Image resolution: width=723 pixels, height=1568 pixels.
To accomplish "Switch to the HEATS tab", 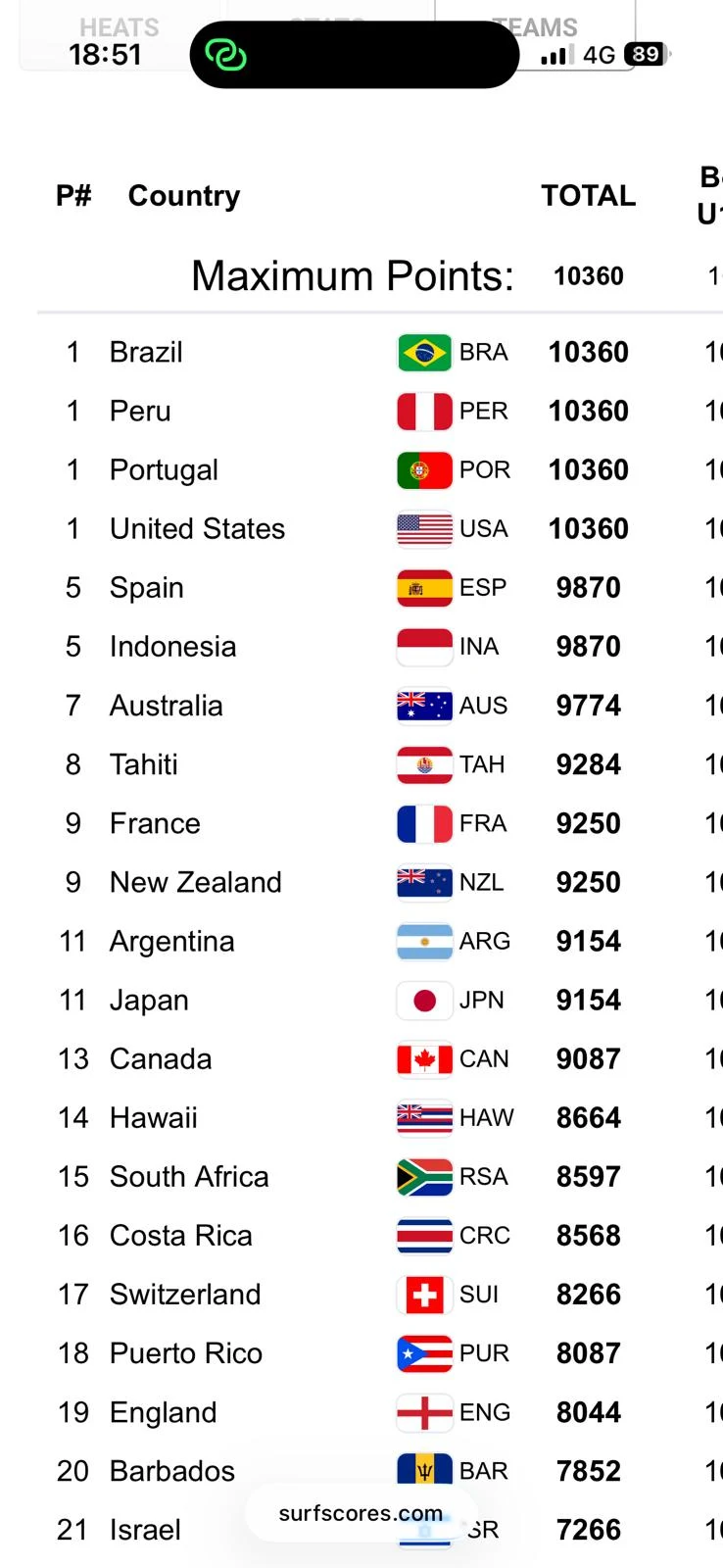I will click(120, 27).
